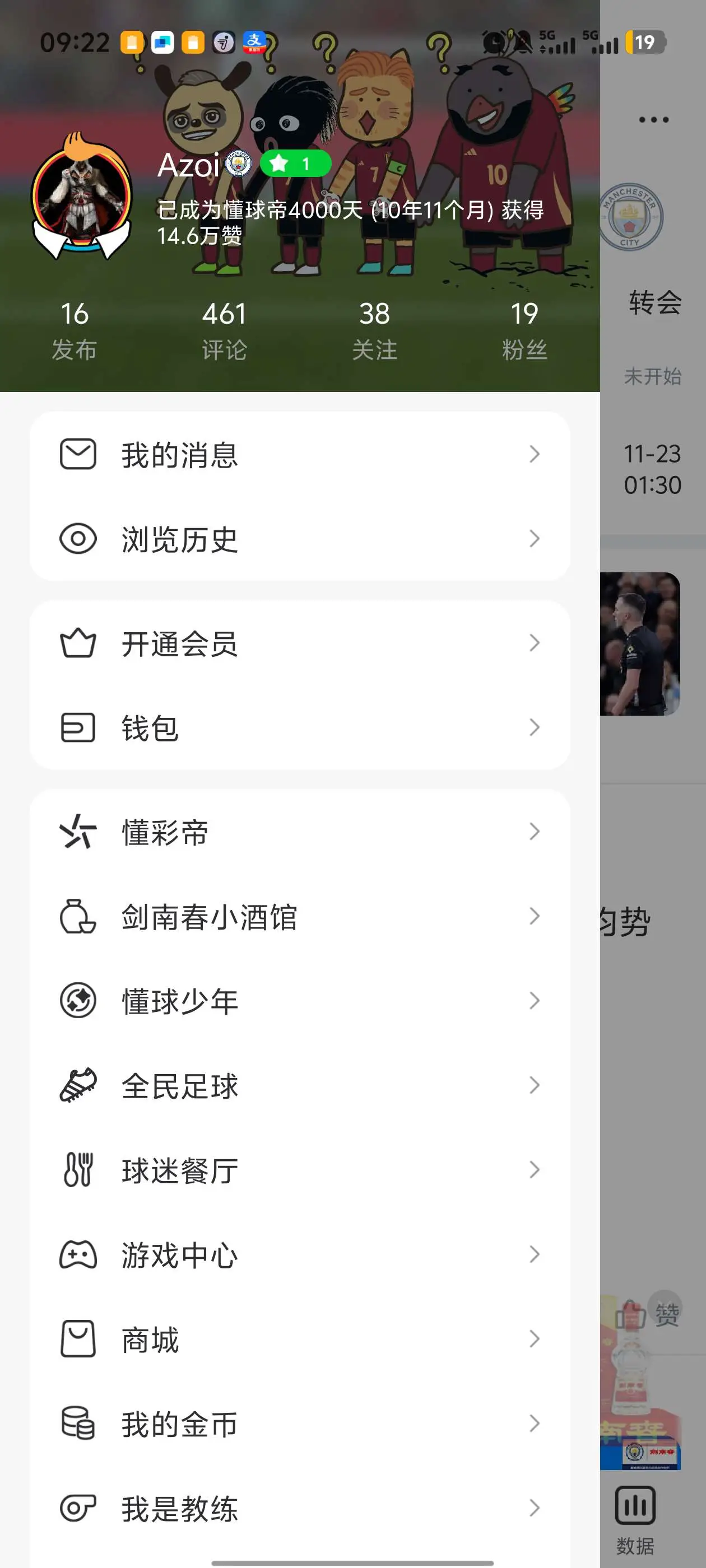Open the 开通会员 membership row

pos(300,643)
